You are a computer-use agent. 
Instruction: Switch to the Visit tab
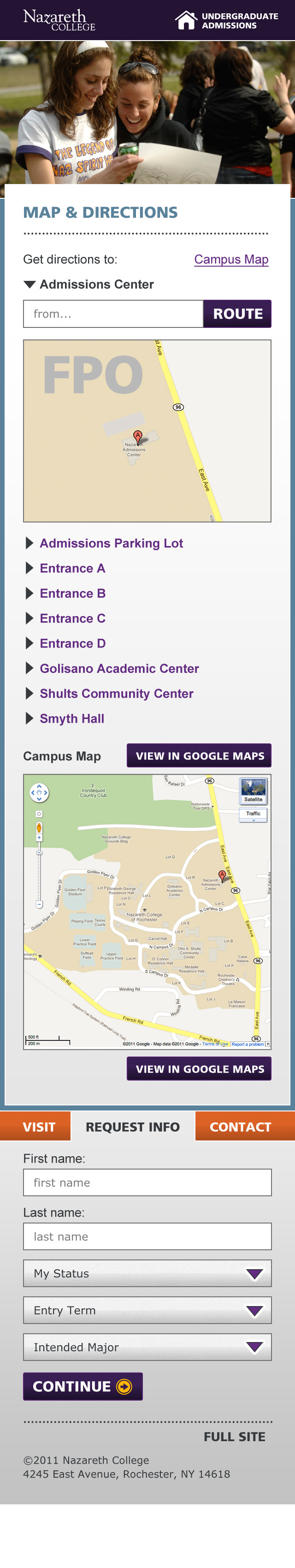pos(38,1127)
